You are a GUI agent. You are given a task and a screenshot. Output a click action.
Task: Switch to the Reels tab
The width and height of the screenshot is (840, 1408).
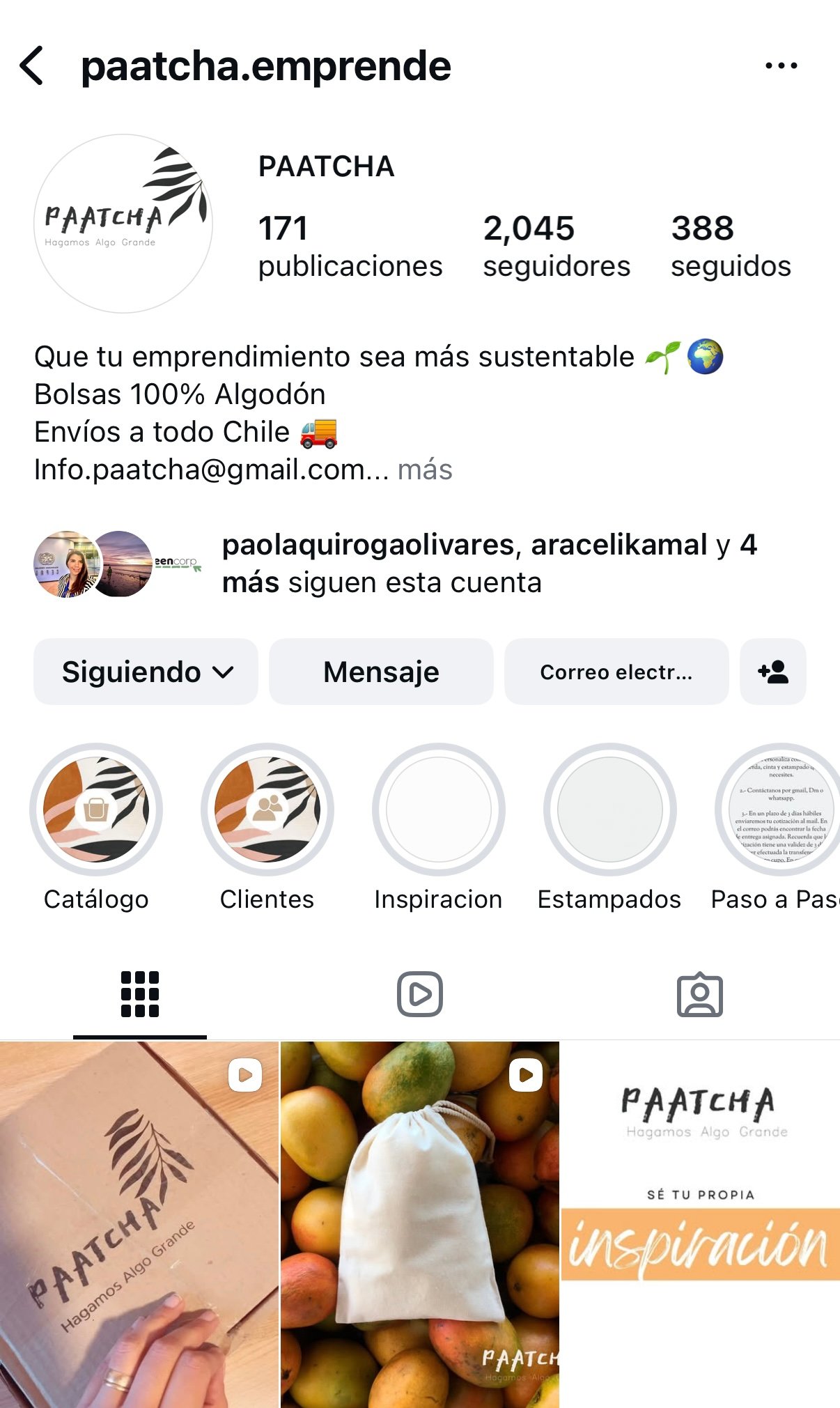[x=419, y=994]
